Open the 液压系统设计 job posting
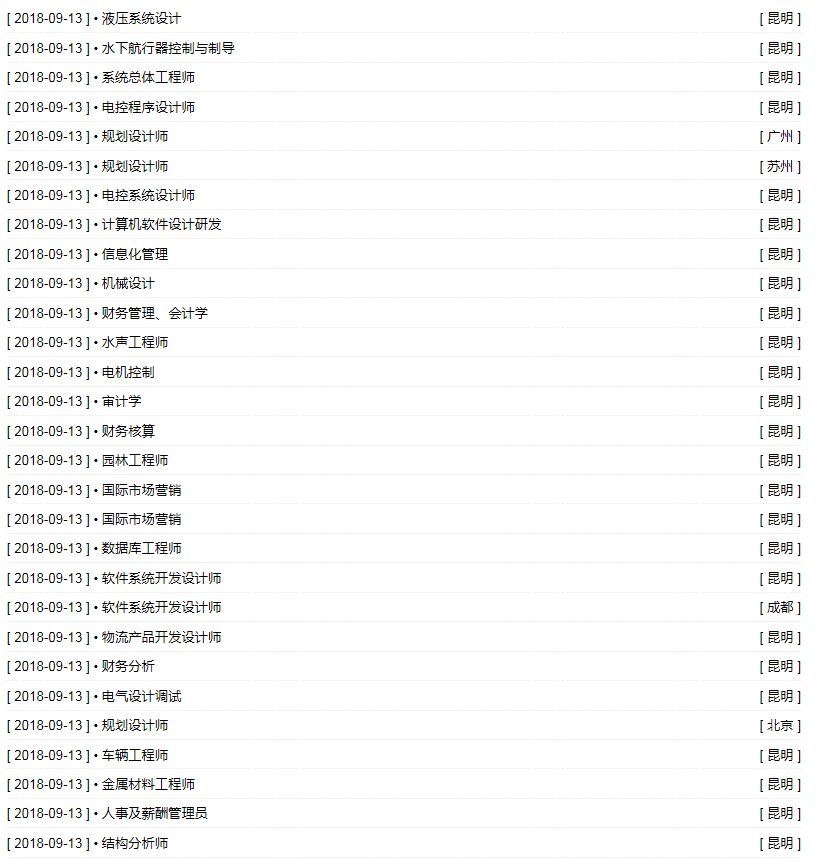This screenshot has height=860, width=817. coord(141,18)
